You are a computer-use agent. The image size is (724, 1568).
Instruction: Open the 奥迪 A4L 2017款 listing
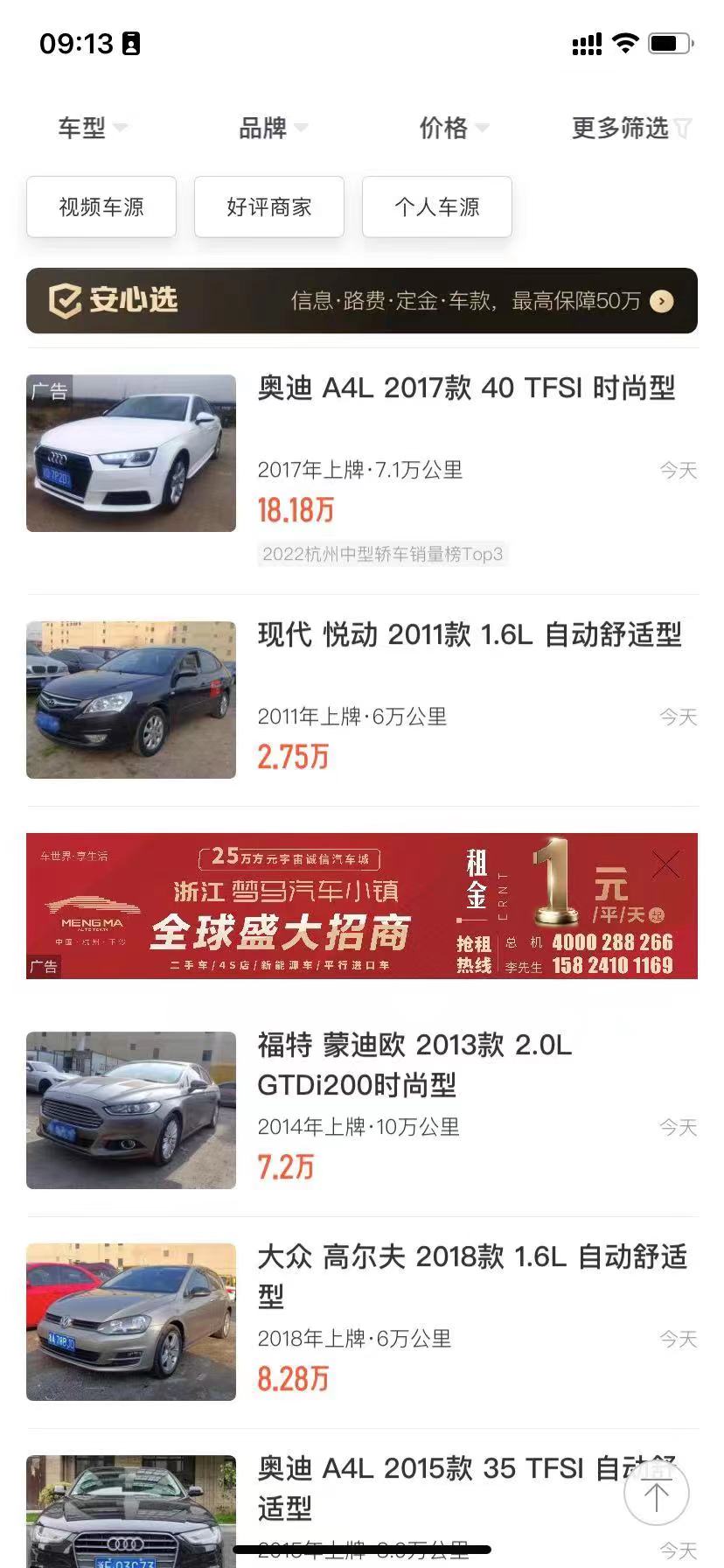click(x=466, y=388)
